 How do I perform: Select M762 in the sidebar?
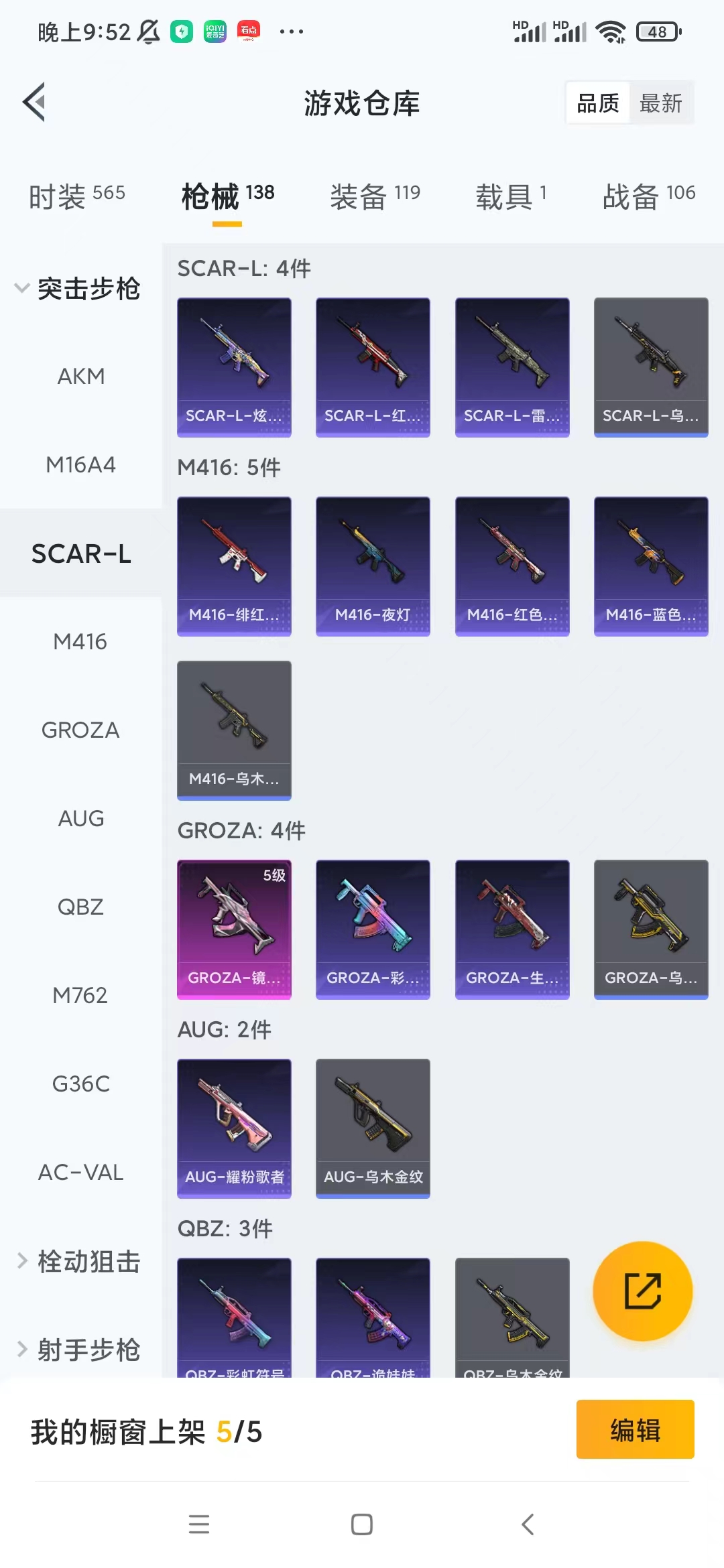[x=81, y=996]
